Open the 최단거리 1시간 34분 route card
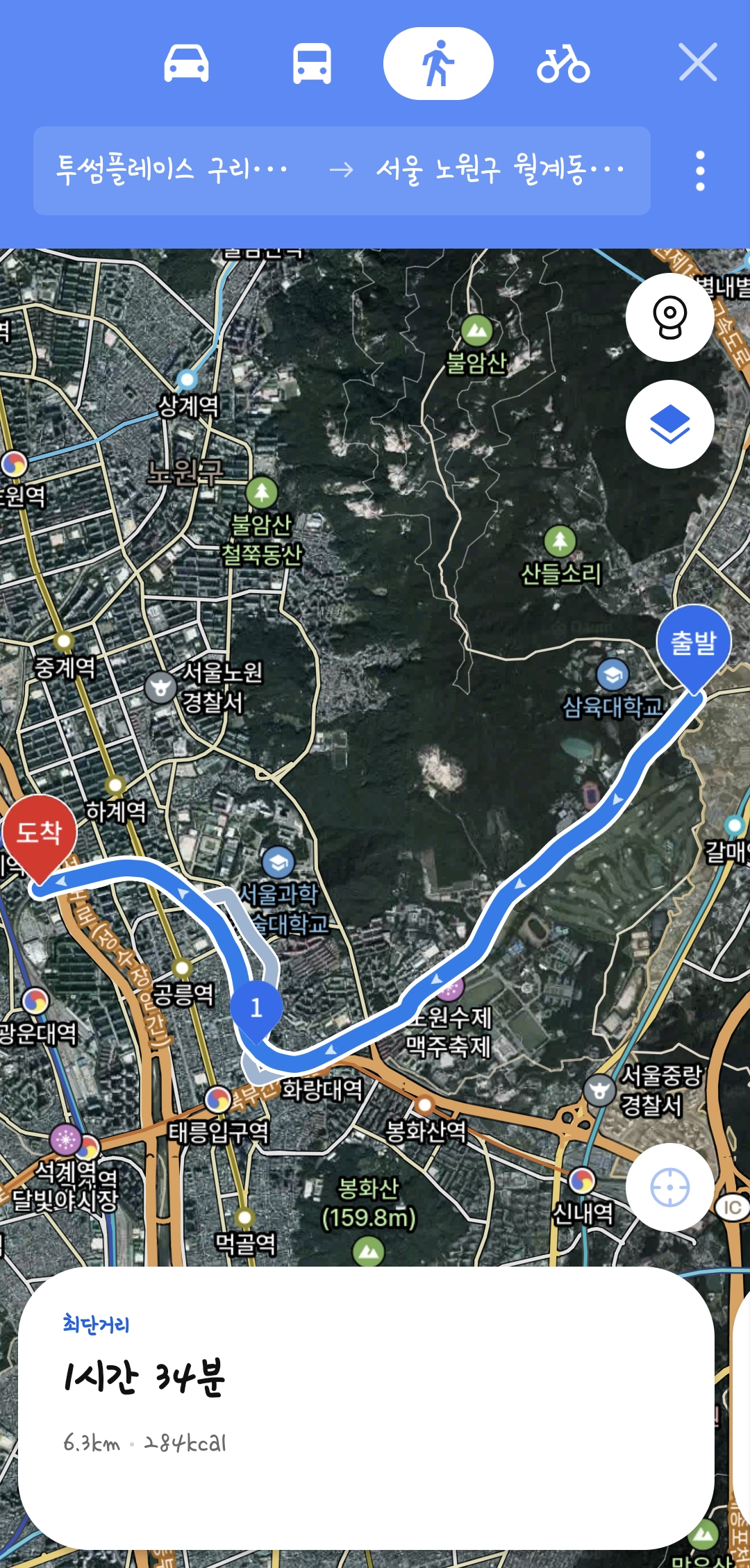Screen dimensions: 750x1568 pos(366,1408)
